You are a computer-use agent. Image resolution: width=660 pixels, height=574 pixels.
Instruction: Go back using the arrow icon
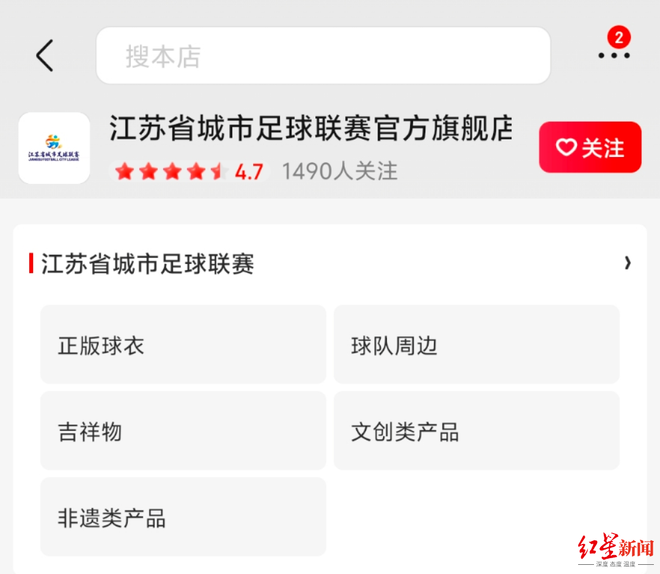[x=45, y=55]
